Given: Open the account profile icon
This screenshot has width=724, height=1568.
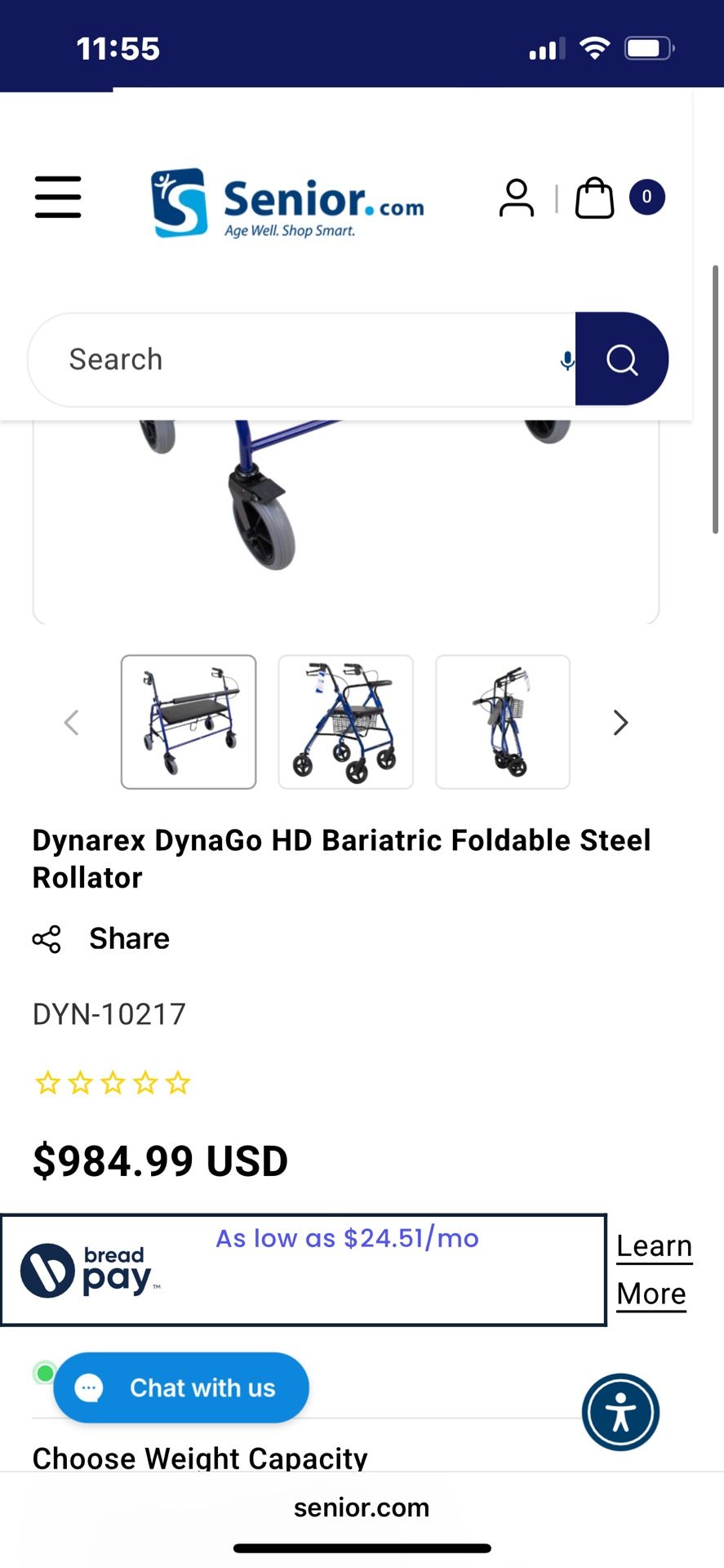Looking at the screenshot, I should point(516,198).
